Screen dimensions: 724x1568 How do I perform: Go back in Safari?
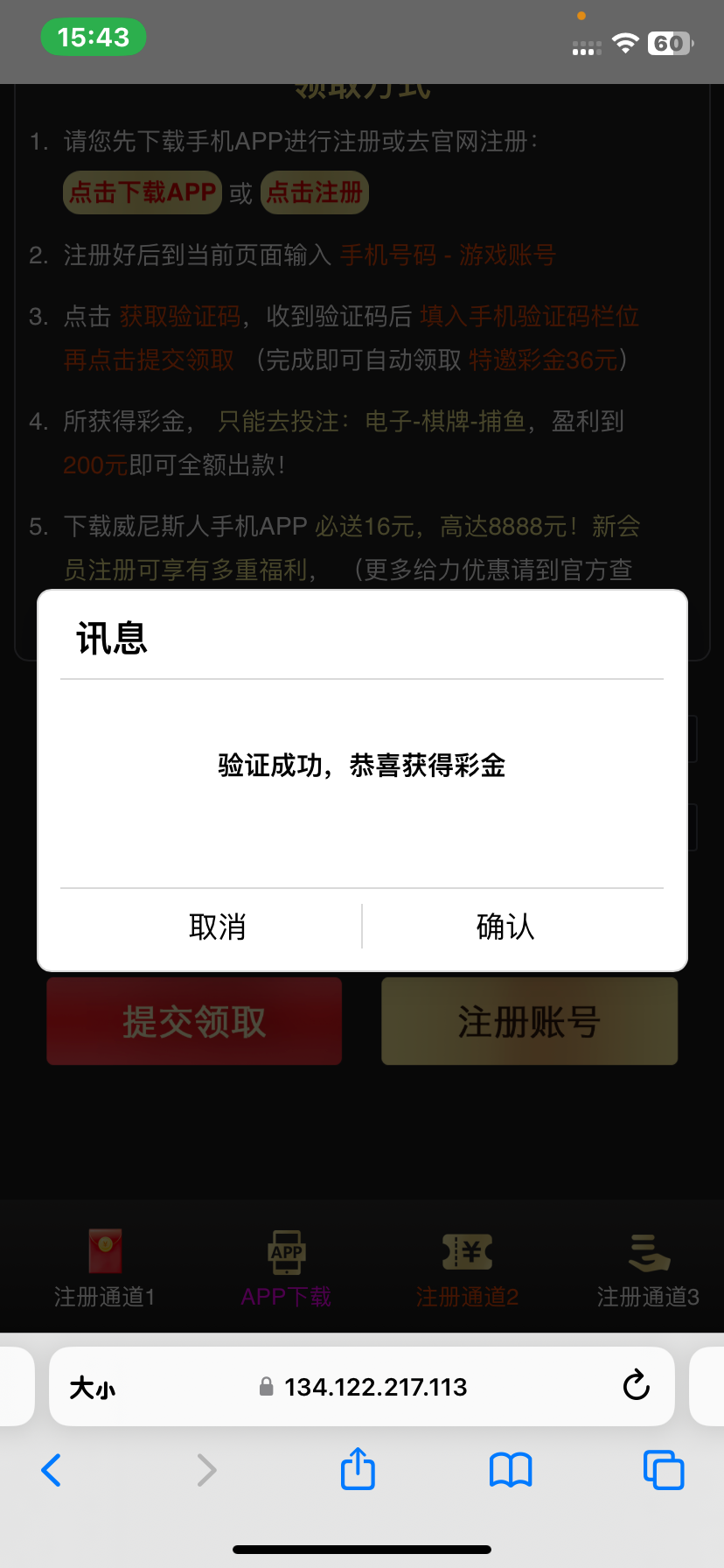point(52,1470)
